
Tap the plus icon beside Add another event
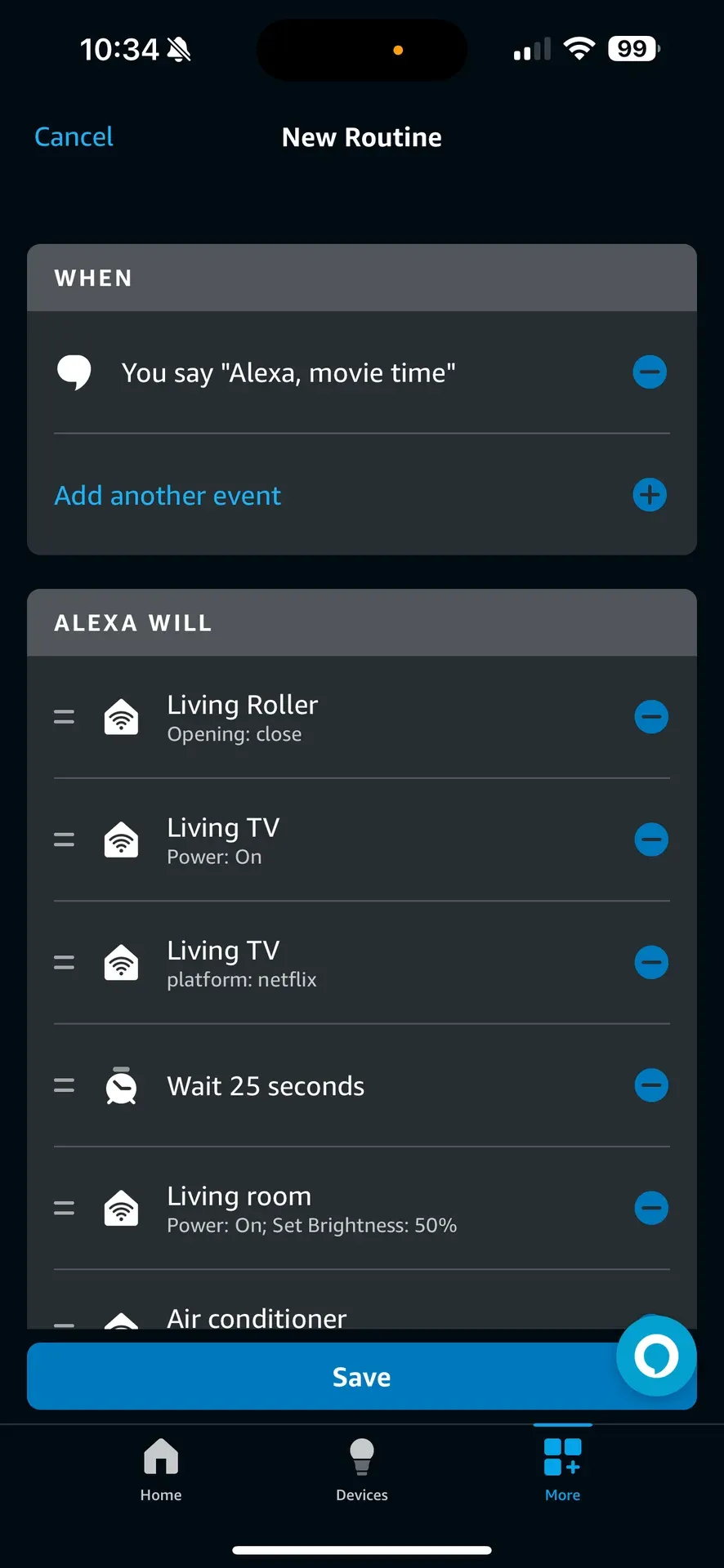(649, 495)
